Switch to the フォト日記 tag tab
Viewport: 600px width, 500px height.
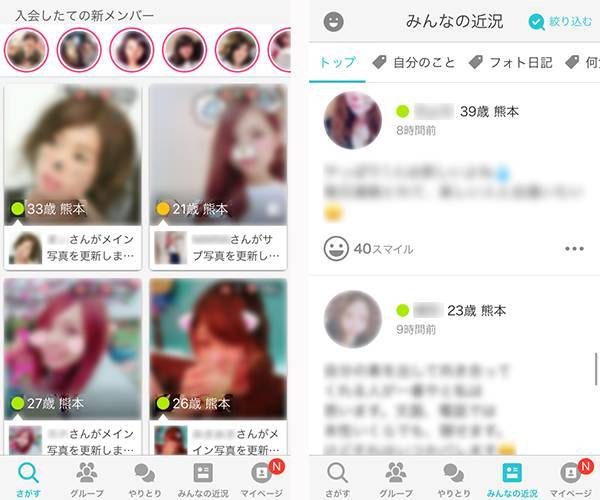click(x=511, y=62)
